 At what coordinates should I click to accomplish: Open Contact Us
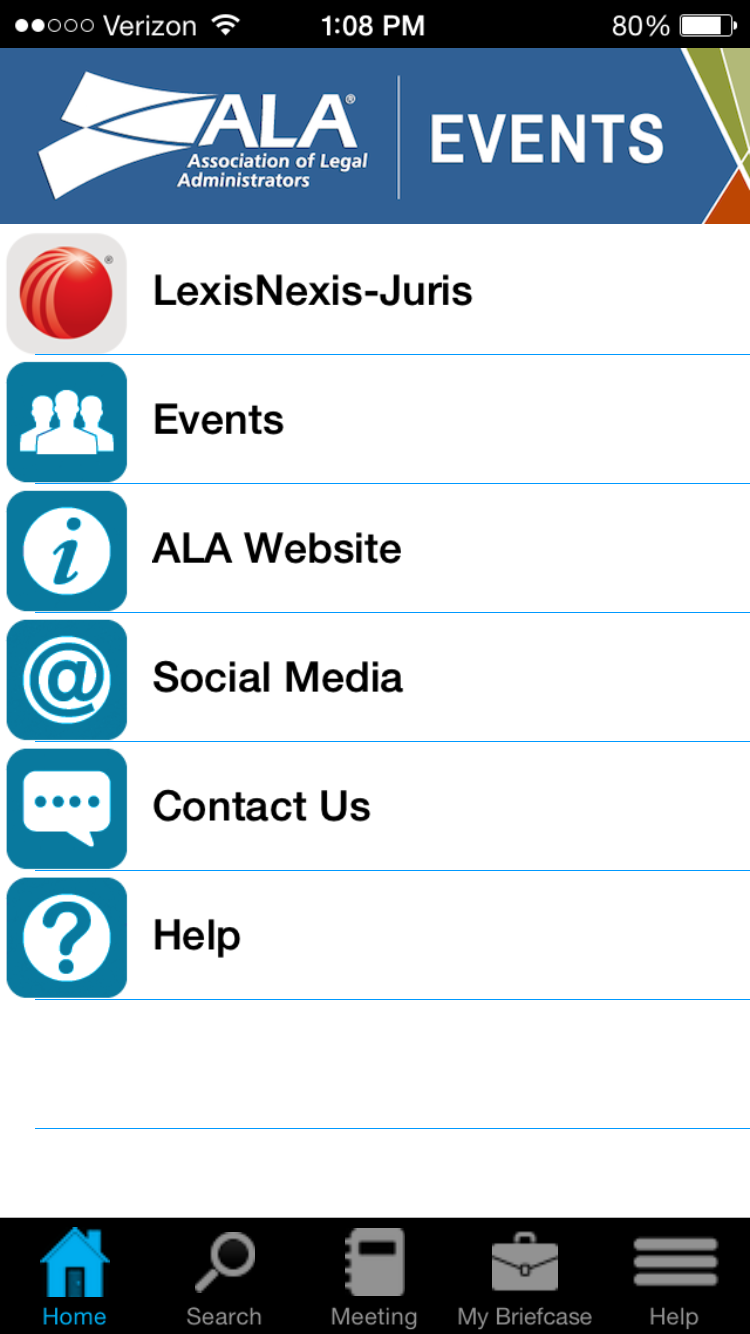click(x=375, y=807)
